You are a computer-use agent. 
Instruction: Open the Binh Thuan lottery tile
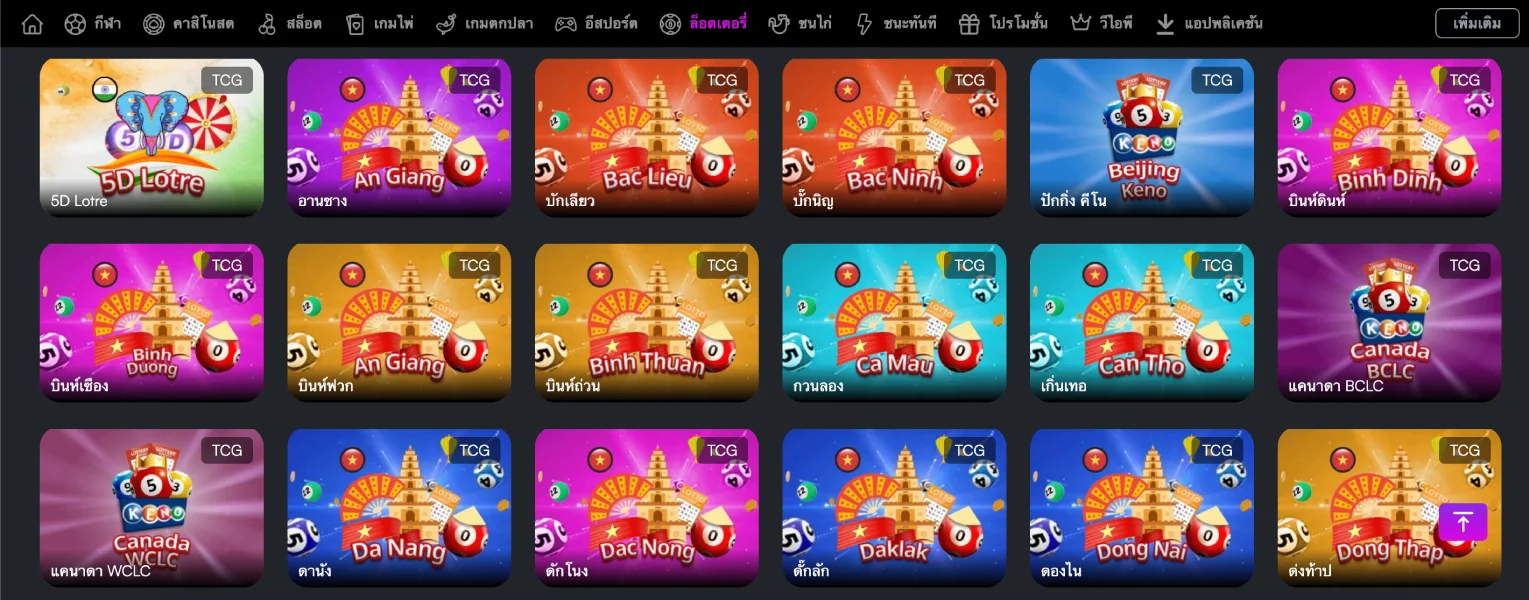coord(646,322)
